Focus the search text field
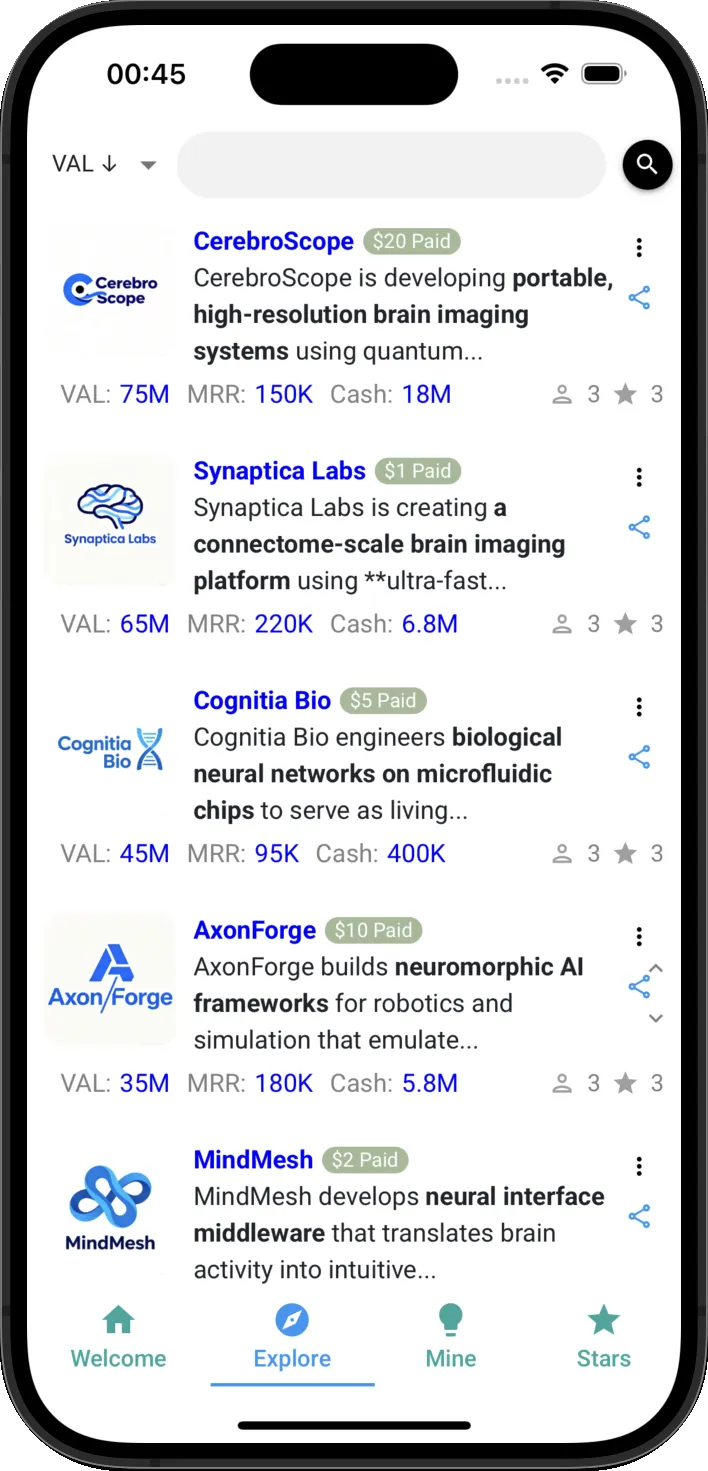708x1471 pixels. (x=391, y=165)
